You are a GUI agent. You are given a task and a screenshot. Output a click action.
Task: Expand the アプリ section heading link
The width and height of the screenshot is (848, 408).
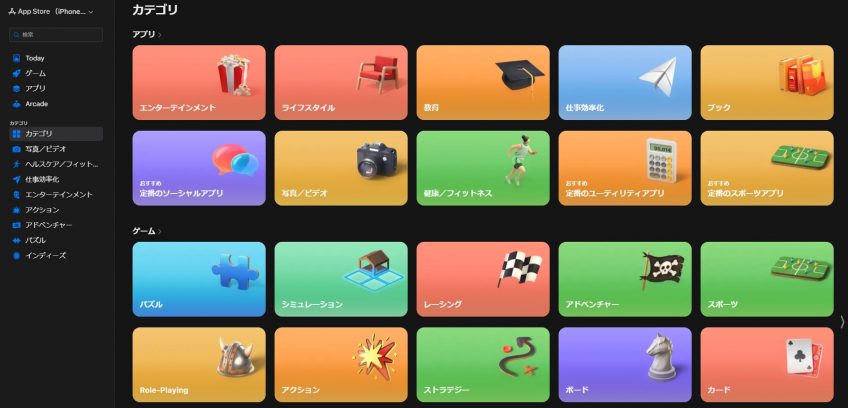(x=147, y=34)
